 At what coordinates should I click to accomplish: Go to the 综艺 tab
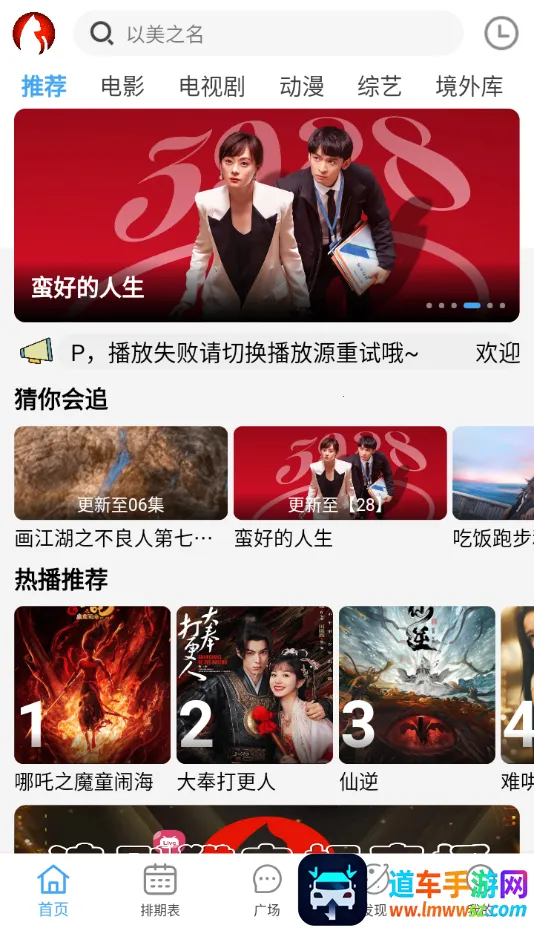point(379,86)
